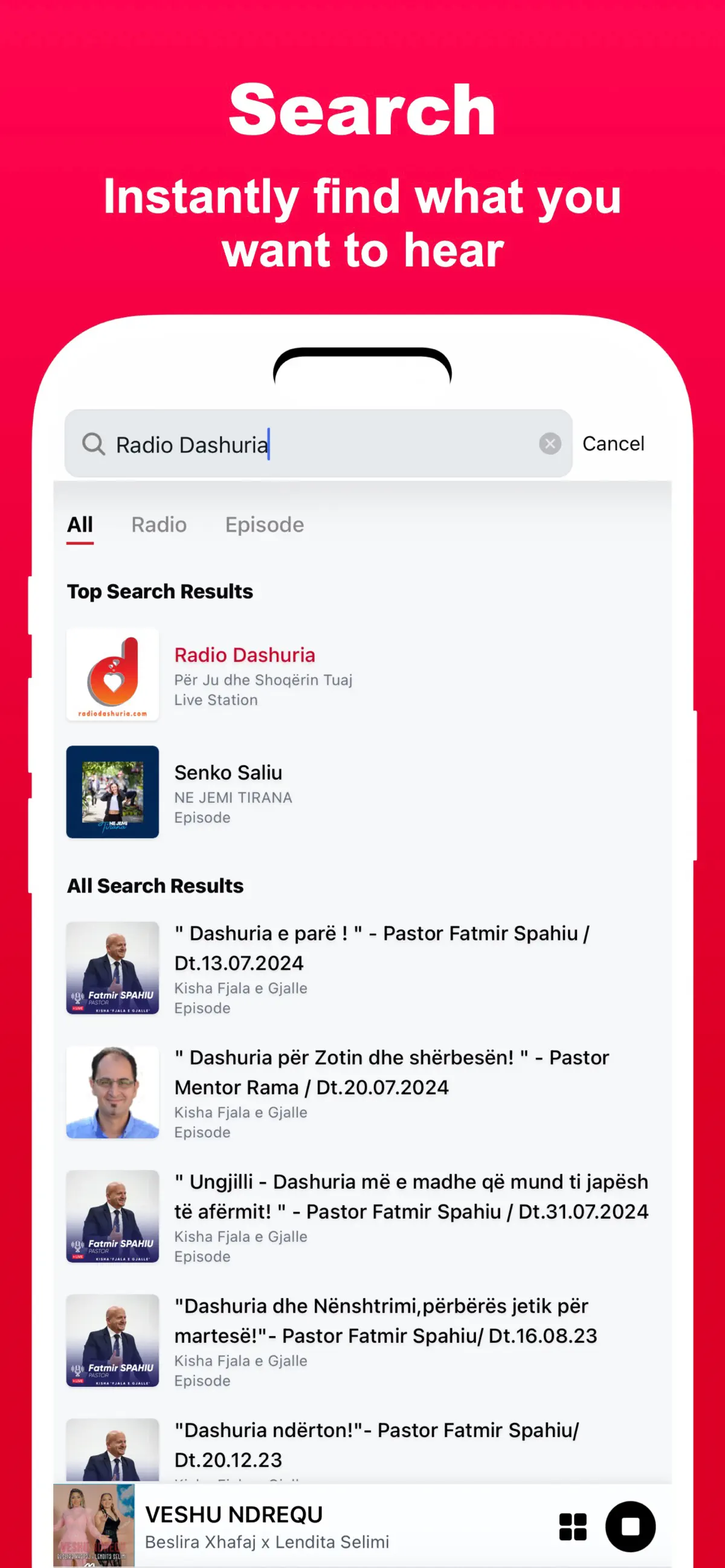Clear the search text with the X icon
Viewport: 725px width, 1568px height.
coord(550,443)
